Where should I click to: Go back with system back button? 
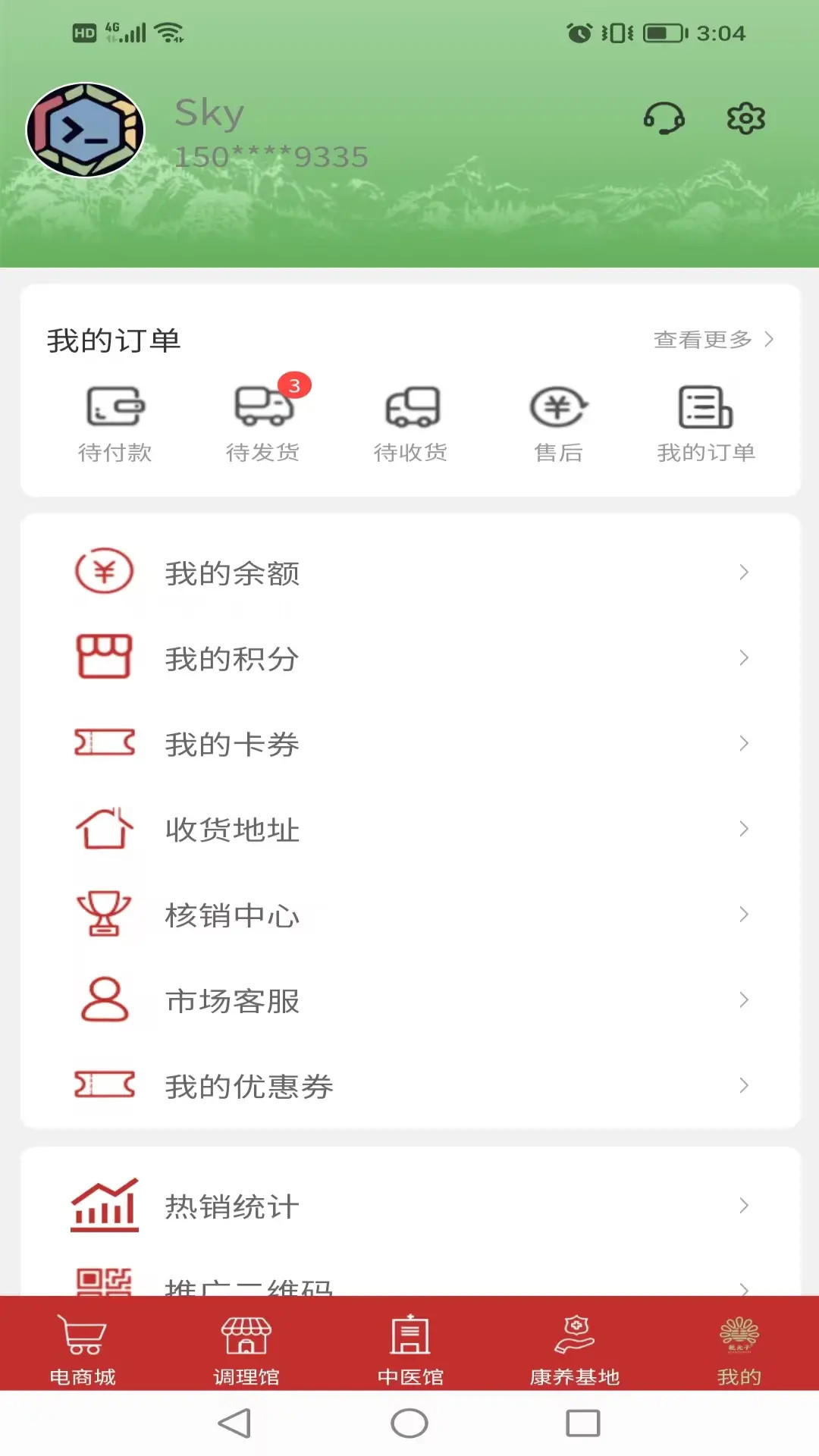coord(234,1423)
